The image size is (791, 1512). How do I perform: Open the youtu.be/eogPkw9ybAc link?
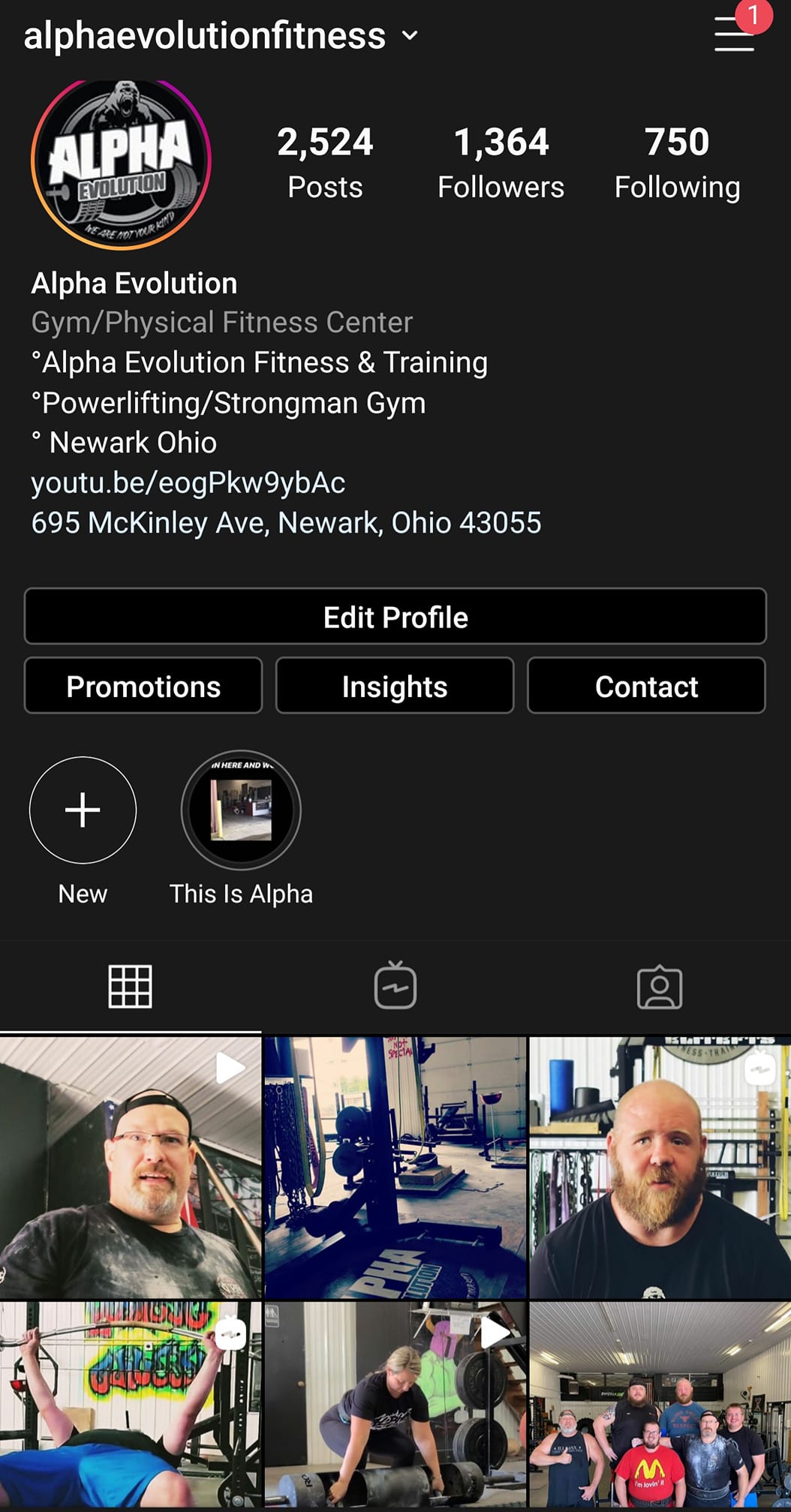188,482
